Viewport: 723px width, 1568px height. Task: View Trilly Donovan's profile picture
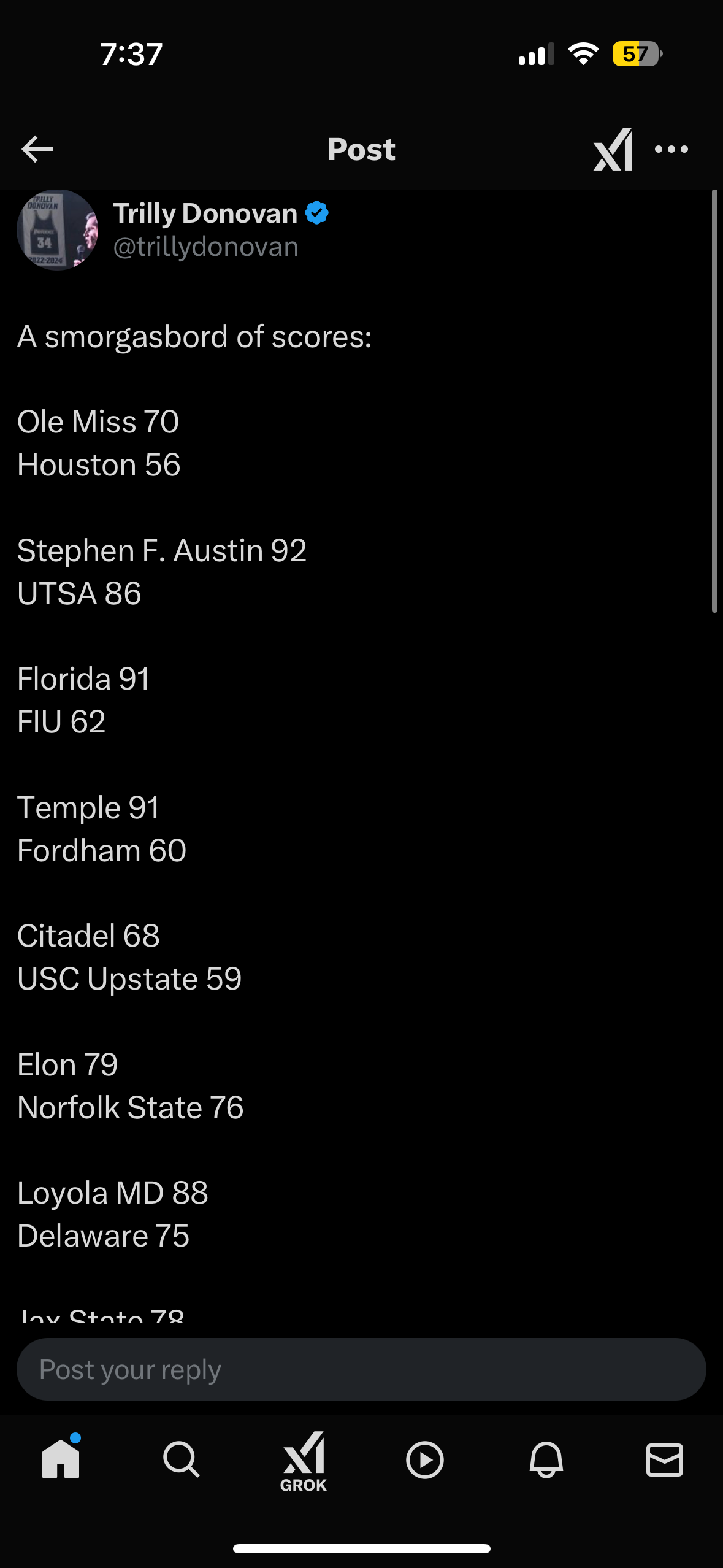pos(57,230)
